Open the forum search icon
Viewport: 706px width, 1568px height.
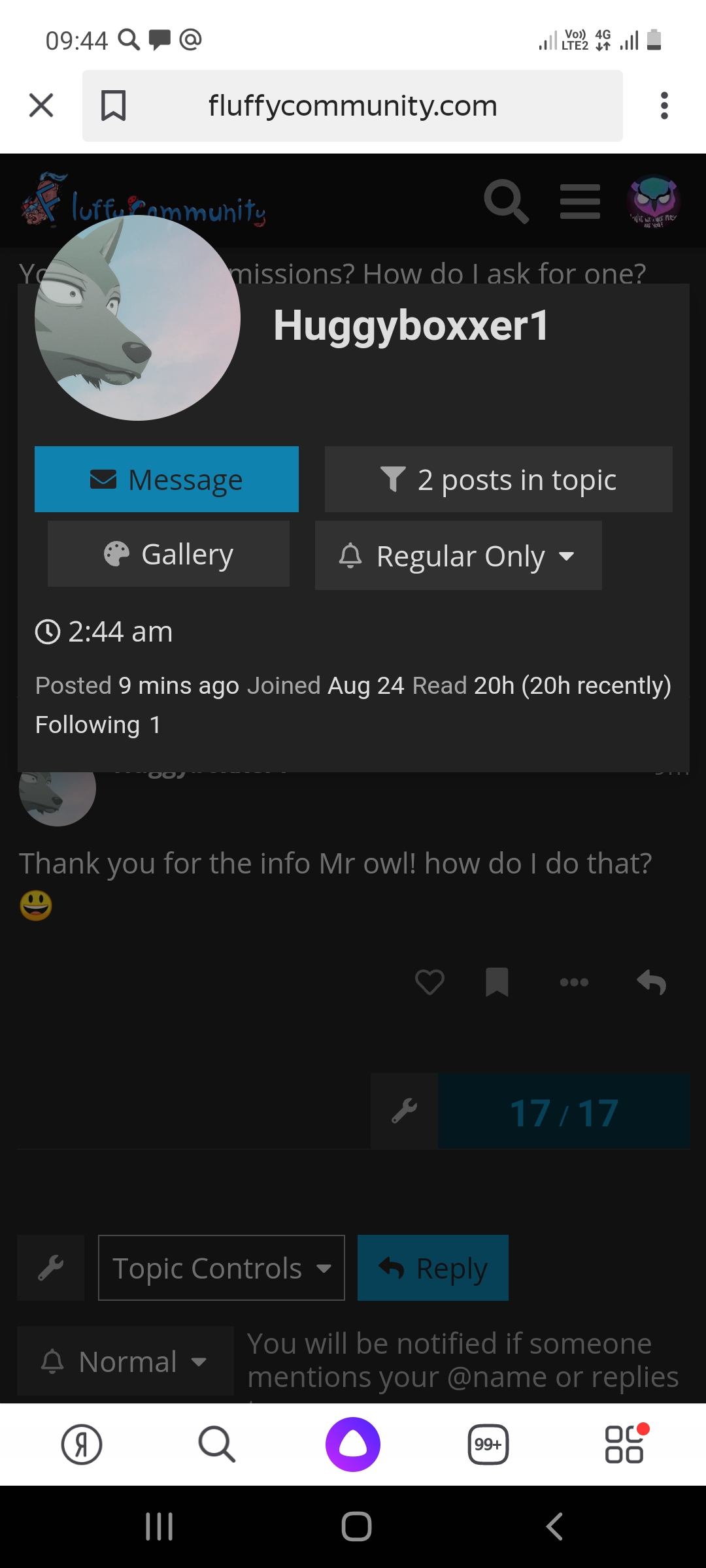[x=506, y=201]
